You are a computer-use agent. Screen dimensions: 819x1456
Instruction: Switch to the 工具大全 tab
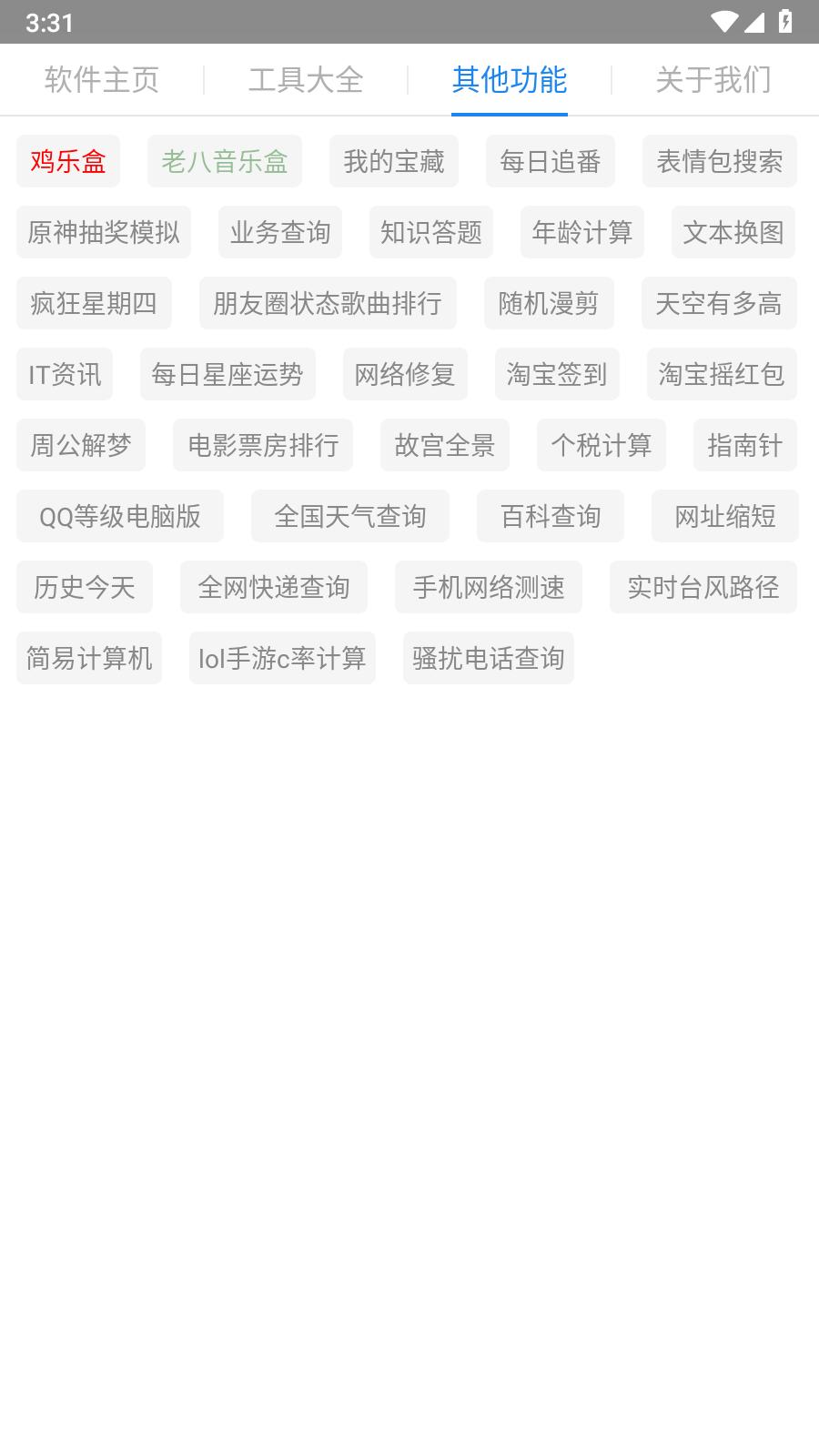tap(306, 80)
